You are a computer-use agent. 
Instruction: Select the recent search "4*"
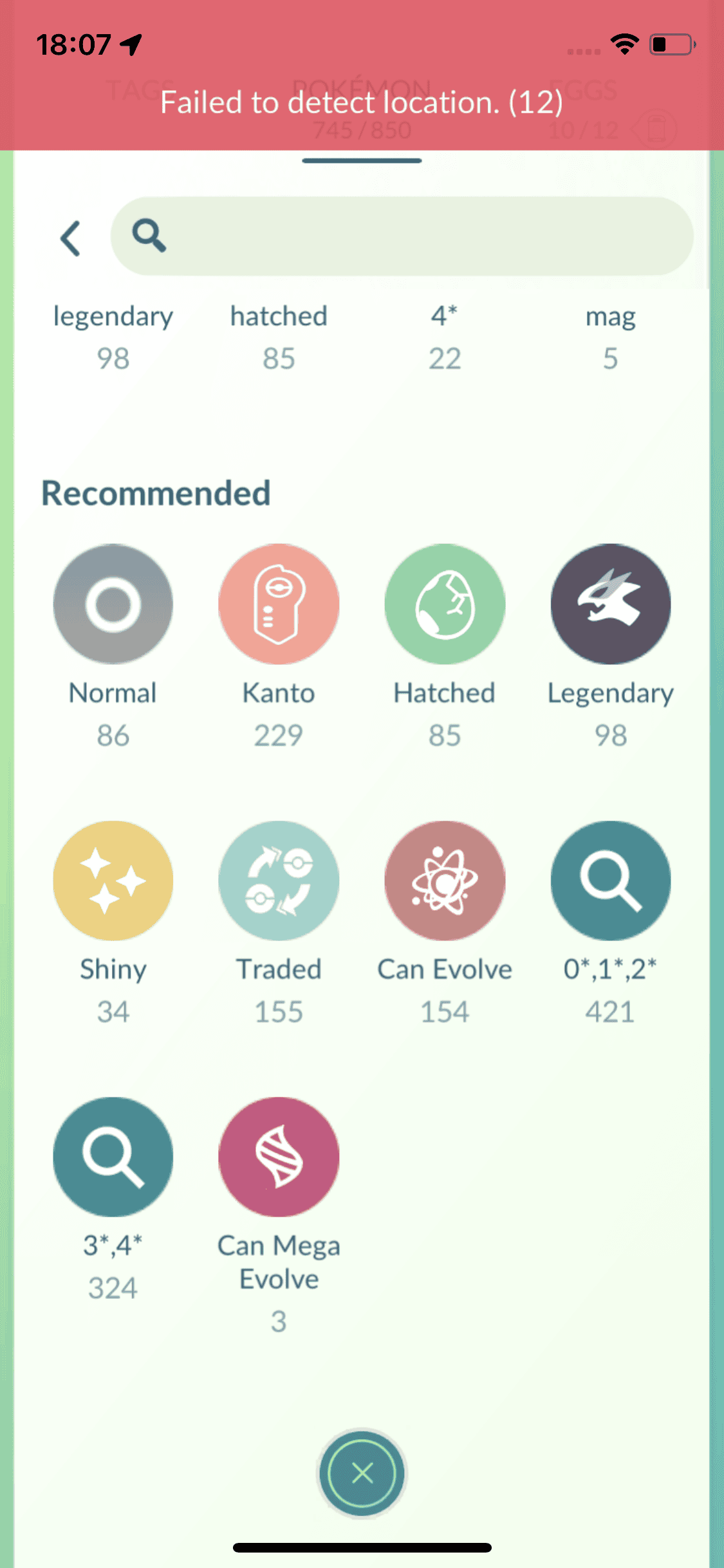pos(444,335)
